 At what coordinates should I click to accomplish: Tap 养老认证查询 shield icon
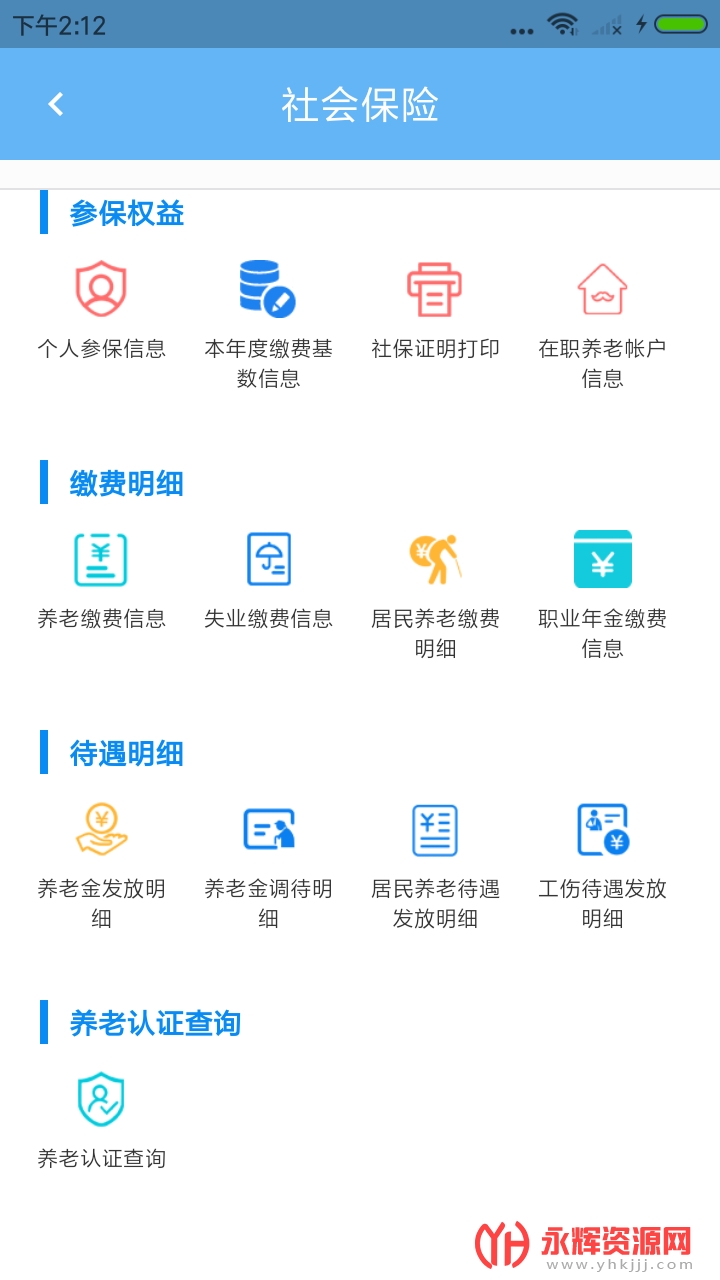tap(101, 1100)
